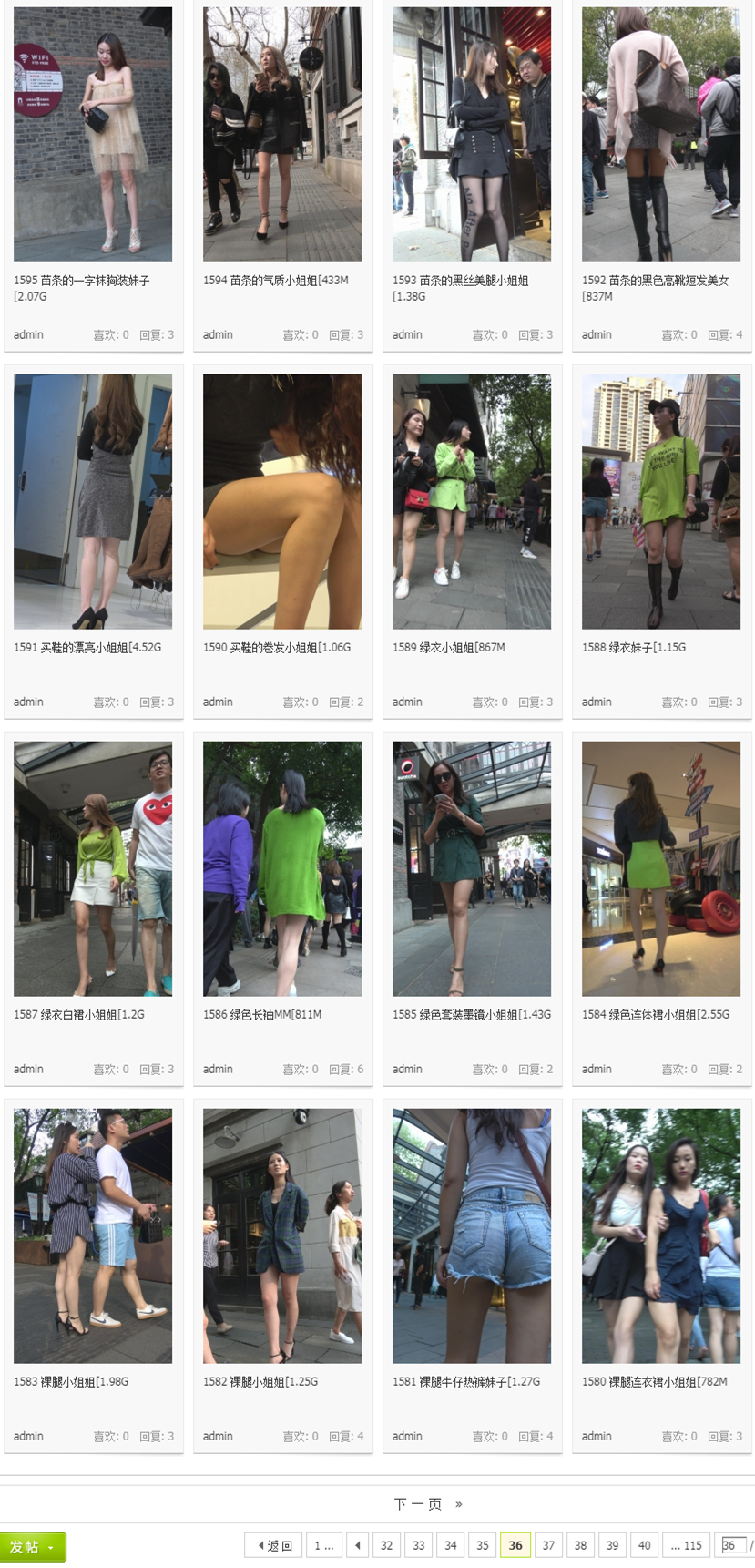Open post 1595 thumbnail
755x1568 pixels.
click(x=93, y=135)
